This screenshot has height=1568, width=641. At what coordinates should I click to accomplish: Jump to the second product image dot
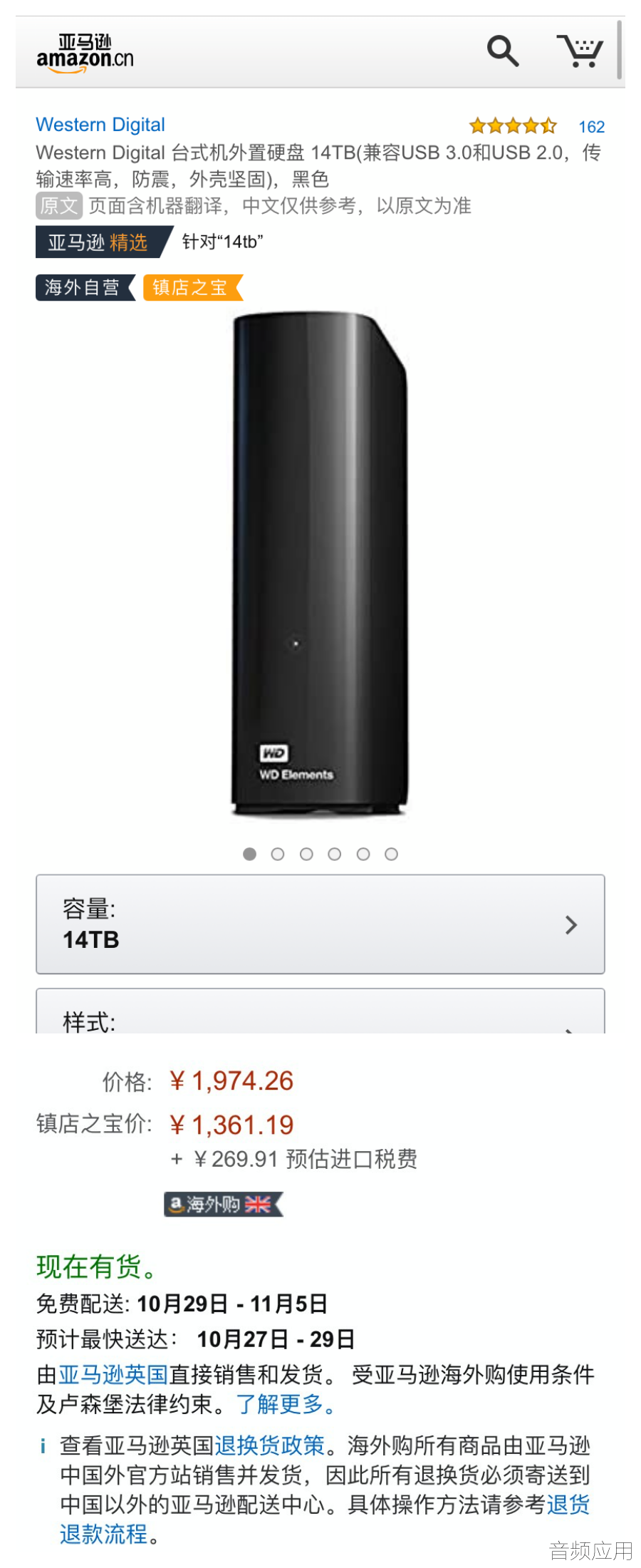[278, 854]
